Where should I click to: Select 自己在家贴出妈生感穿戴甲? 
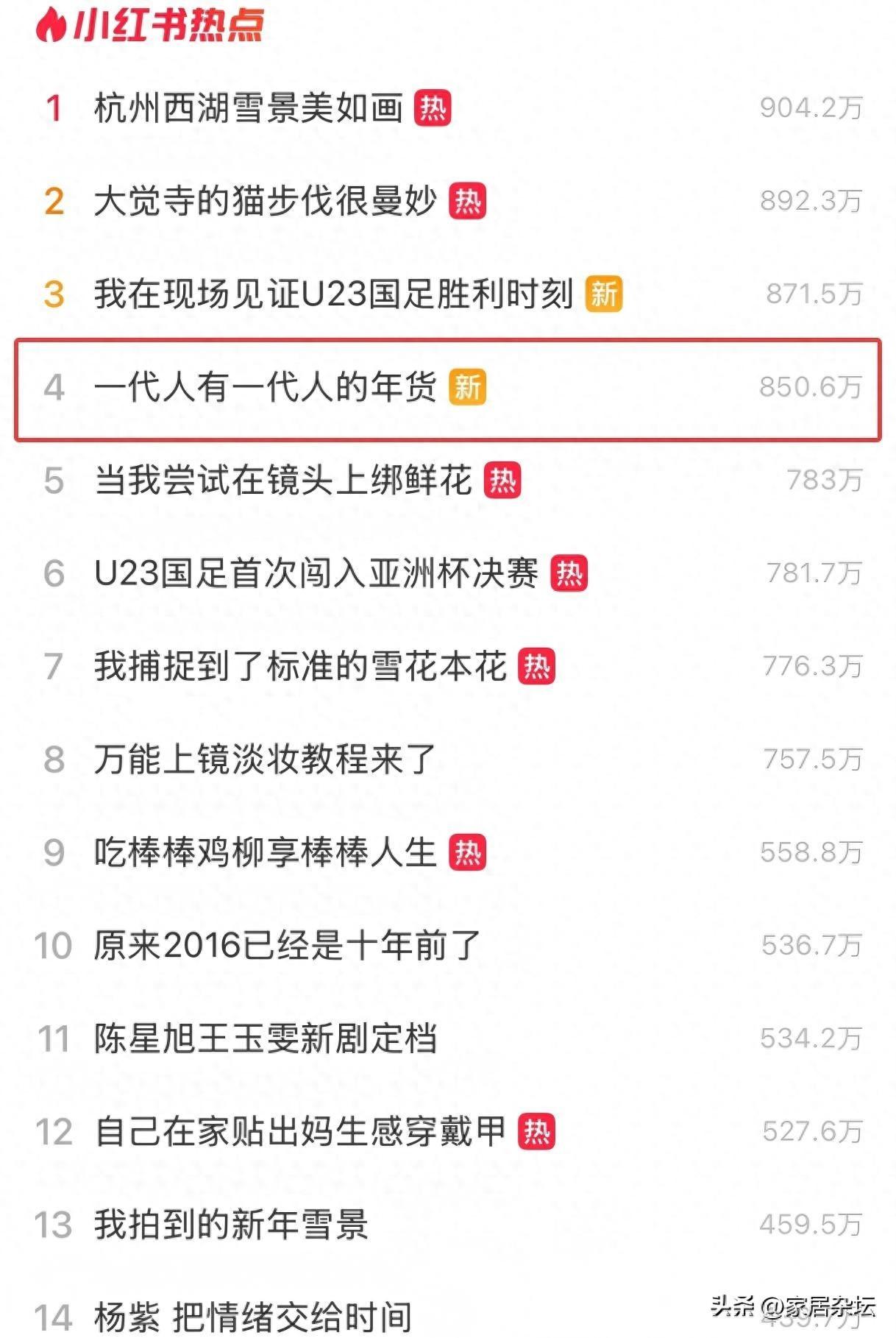tap(300, 1132)
